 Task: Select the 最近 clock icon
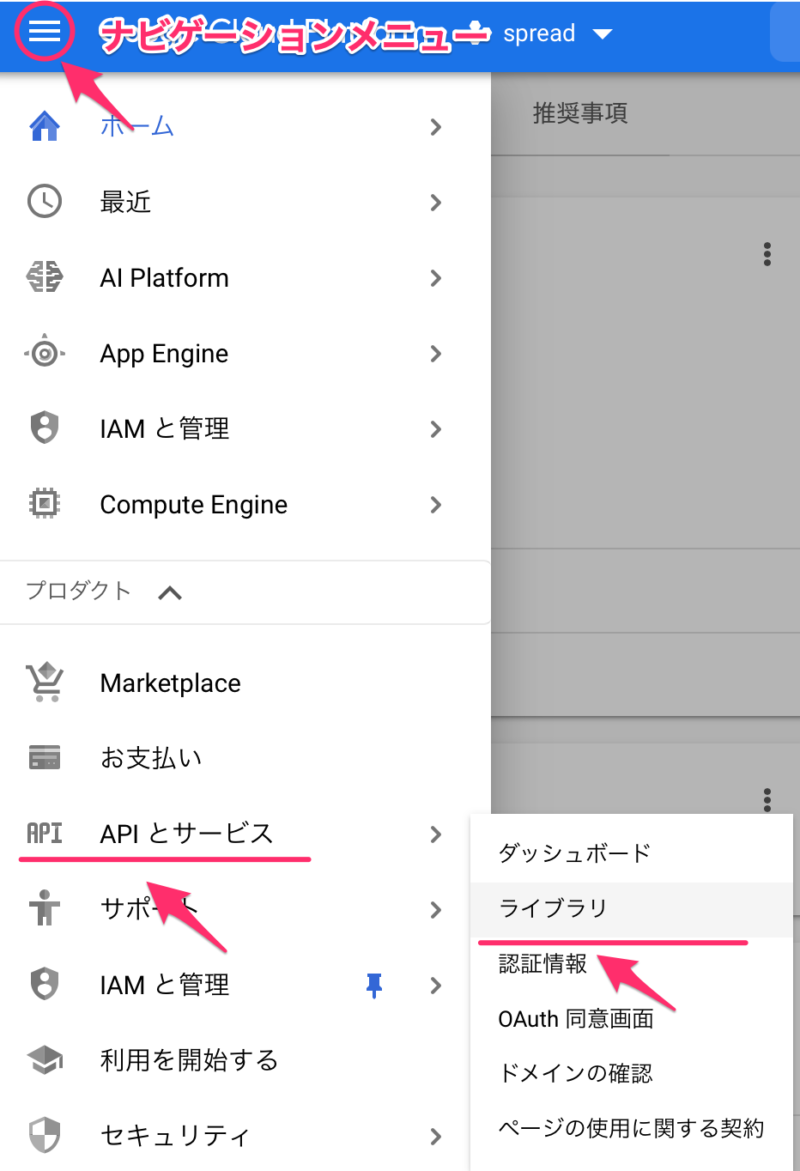42,202
